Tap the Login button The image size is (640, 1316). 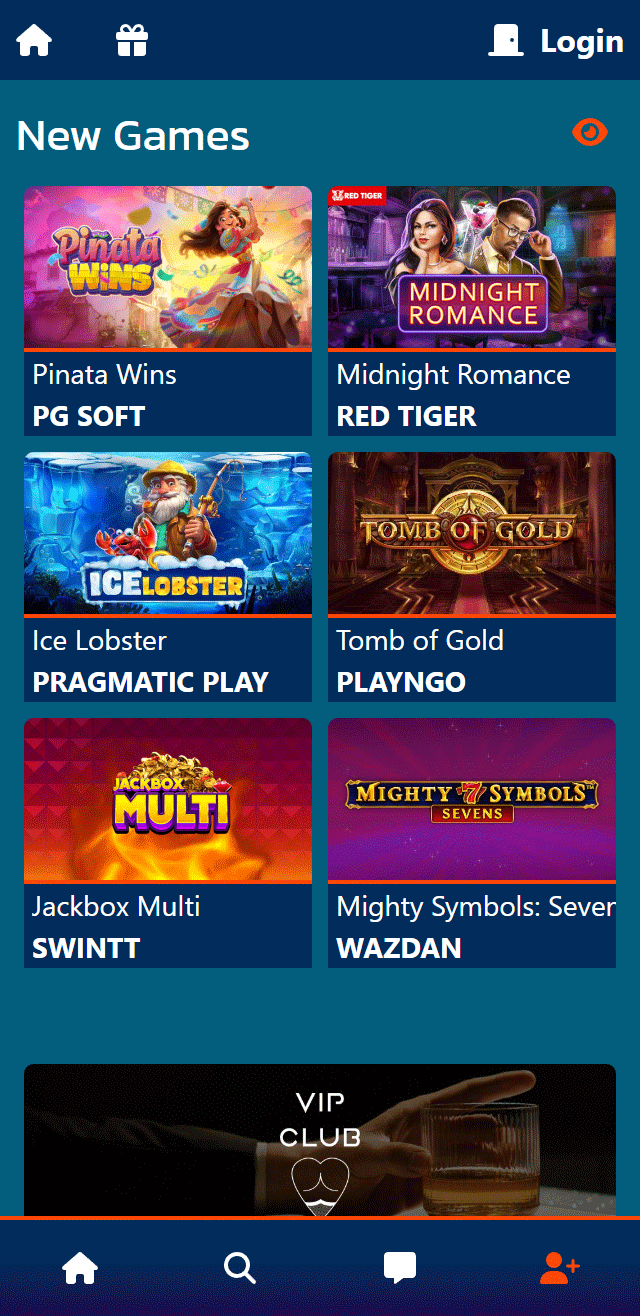coord(557,41)
